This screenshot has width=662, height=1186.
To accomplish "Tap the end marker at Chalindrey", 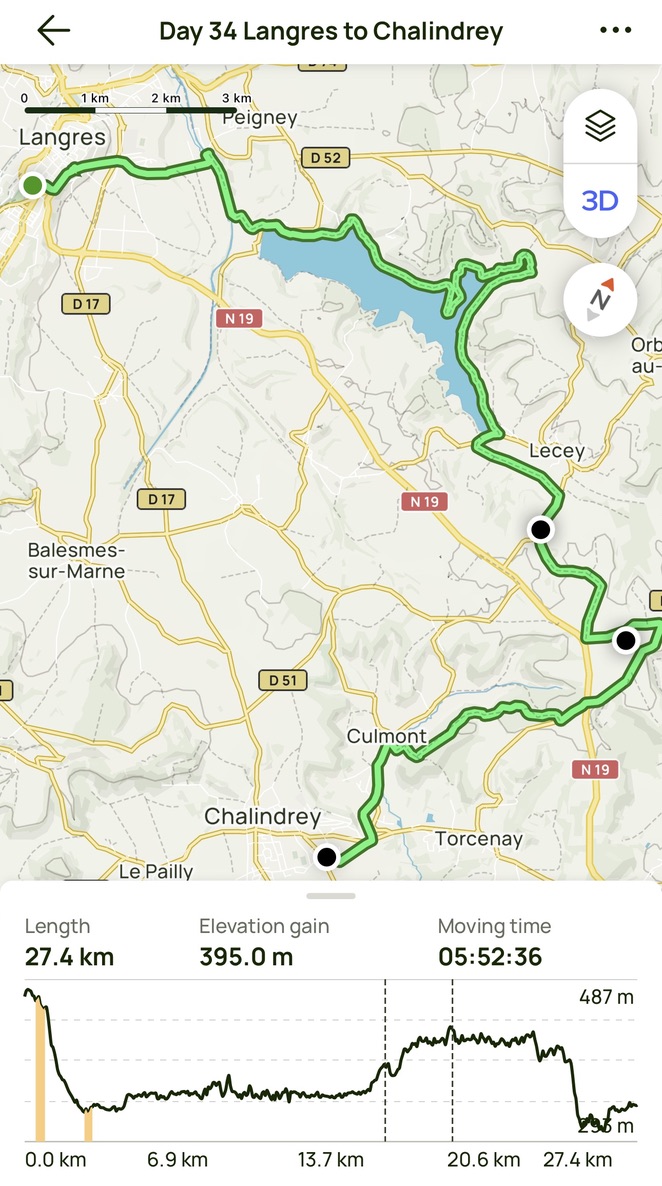I will 327,857.
